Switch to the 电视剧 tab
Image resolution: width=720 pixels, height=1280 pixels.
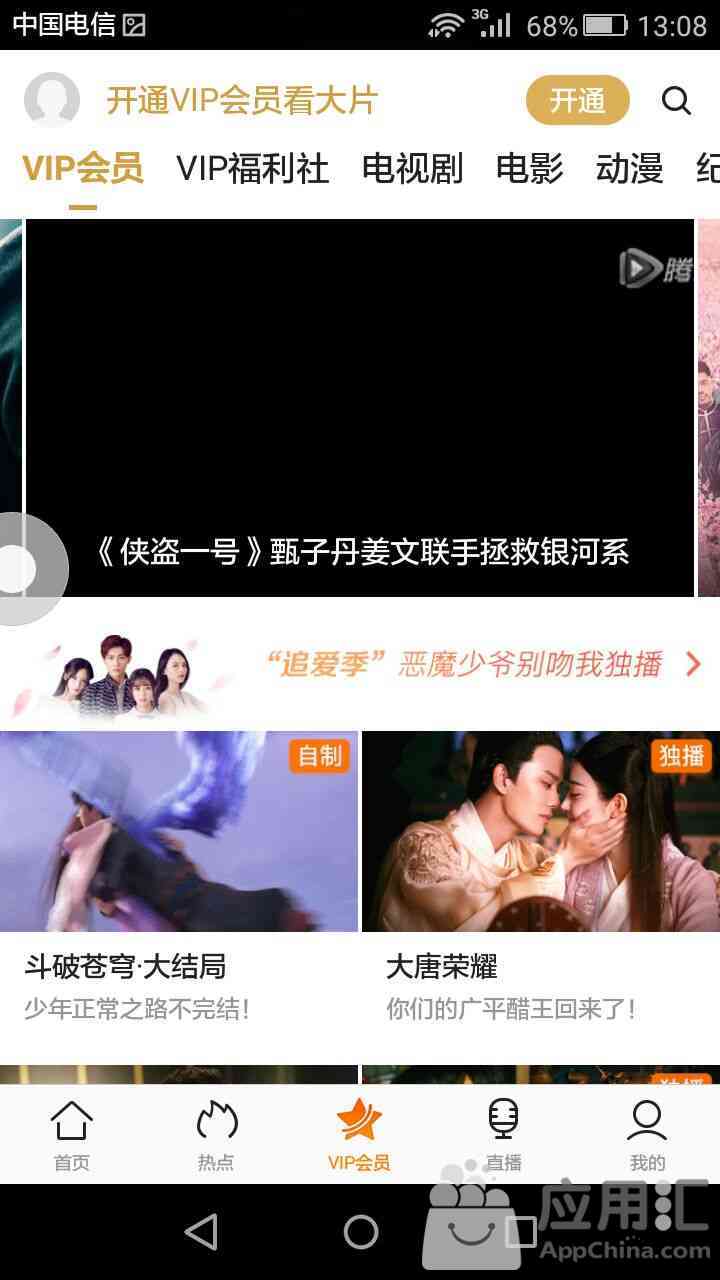pyautogui.click(x=412, y=168)
